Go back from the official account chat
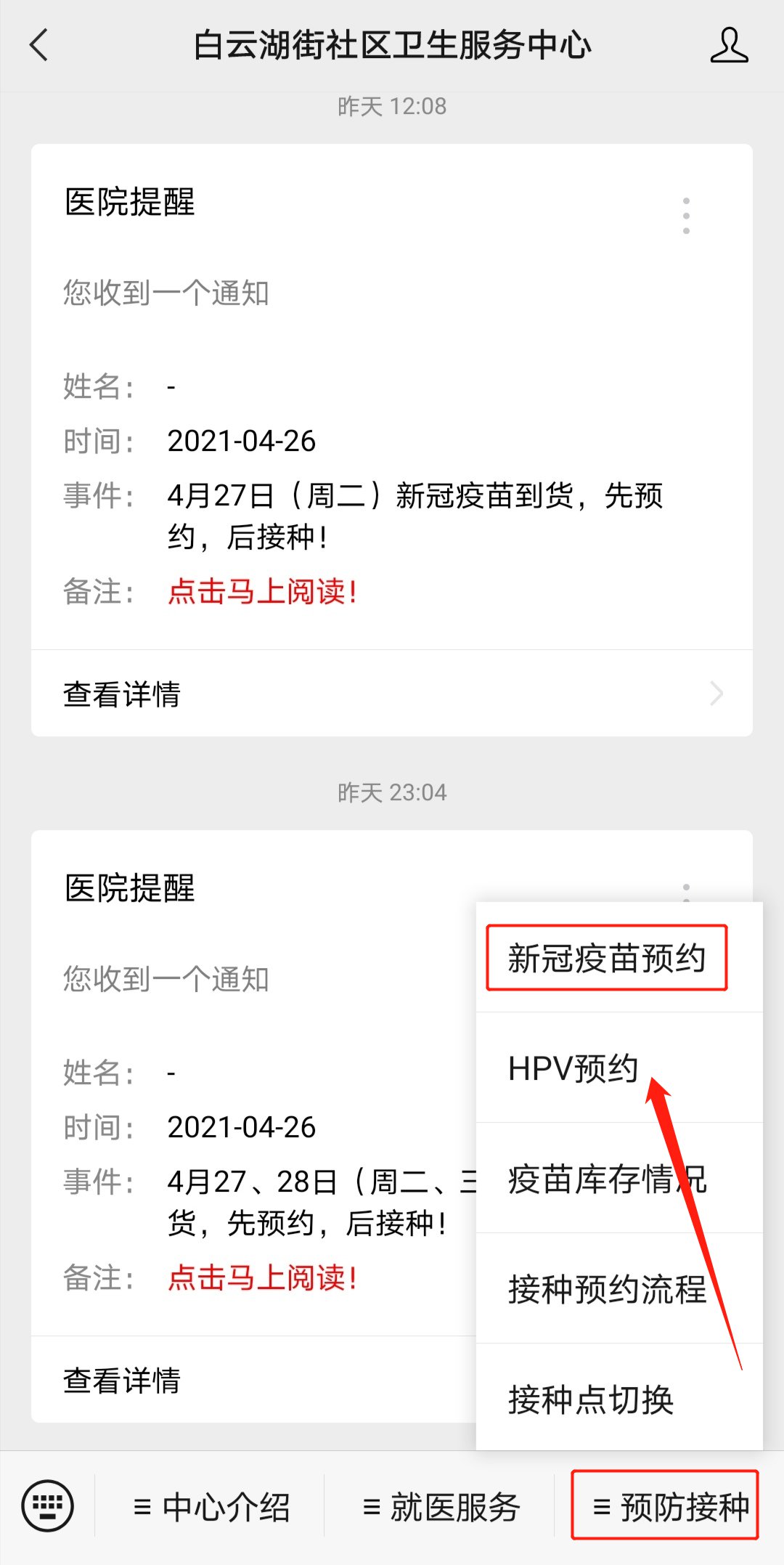Viewport: 784px width, 1565px height. [40, 45]
